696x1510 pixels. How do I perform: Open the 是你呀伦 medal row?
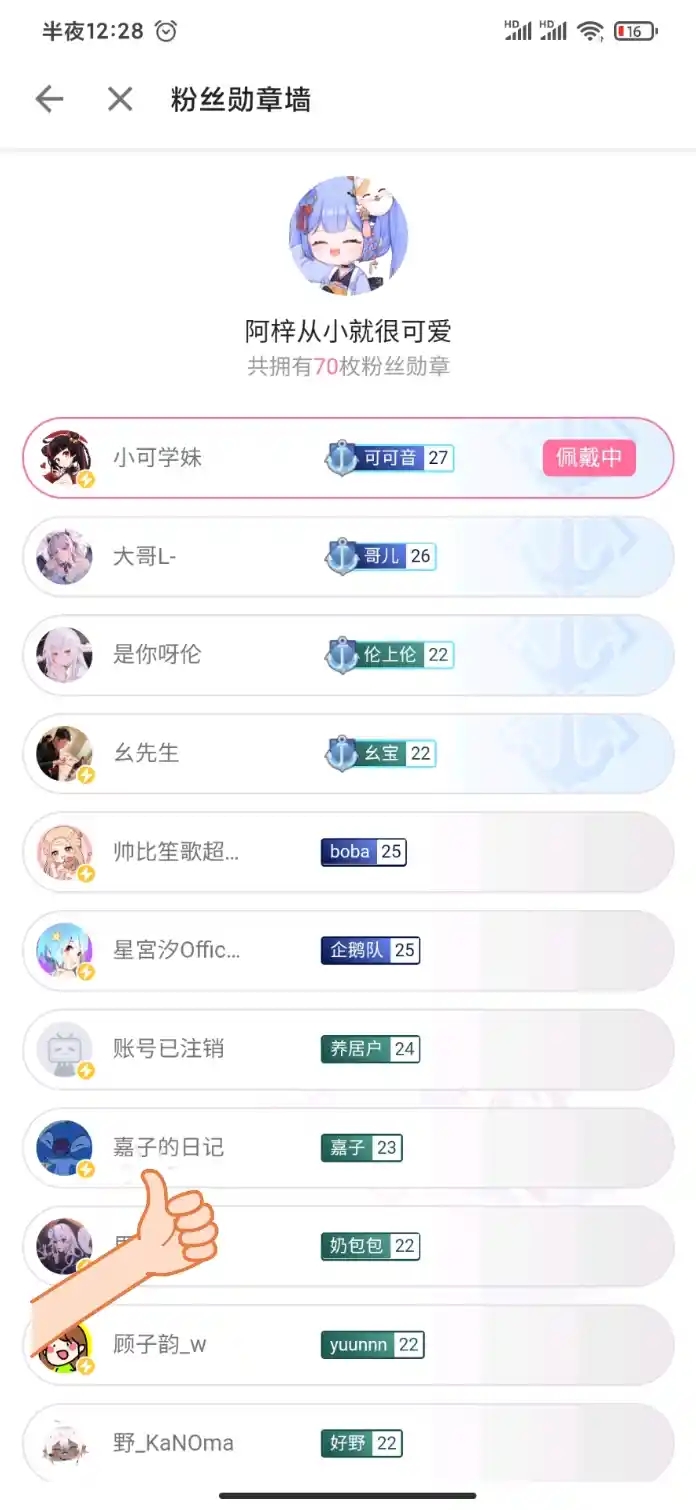tap(348, 655)
